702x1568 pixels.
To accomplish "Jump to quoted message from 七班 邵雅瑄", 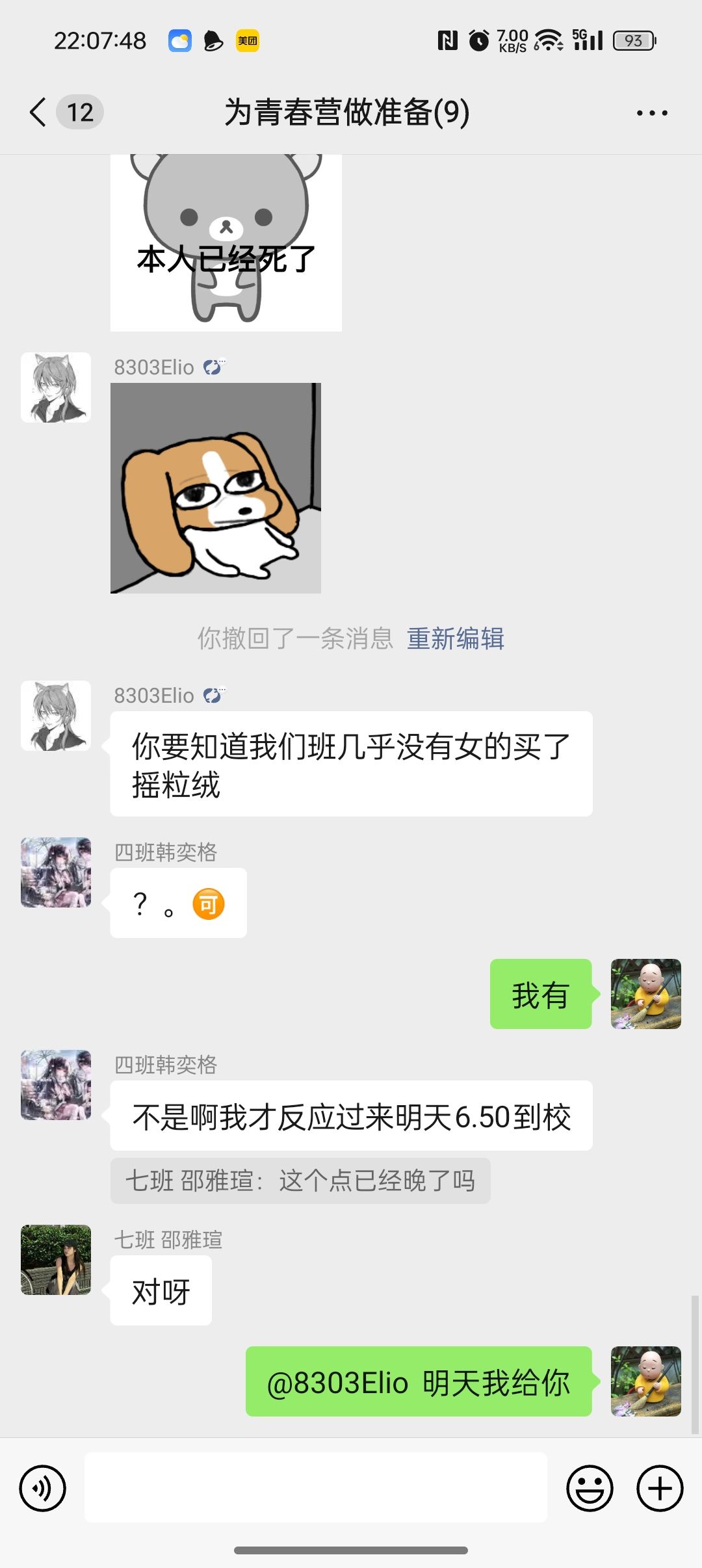I will click(300, 1181).
